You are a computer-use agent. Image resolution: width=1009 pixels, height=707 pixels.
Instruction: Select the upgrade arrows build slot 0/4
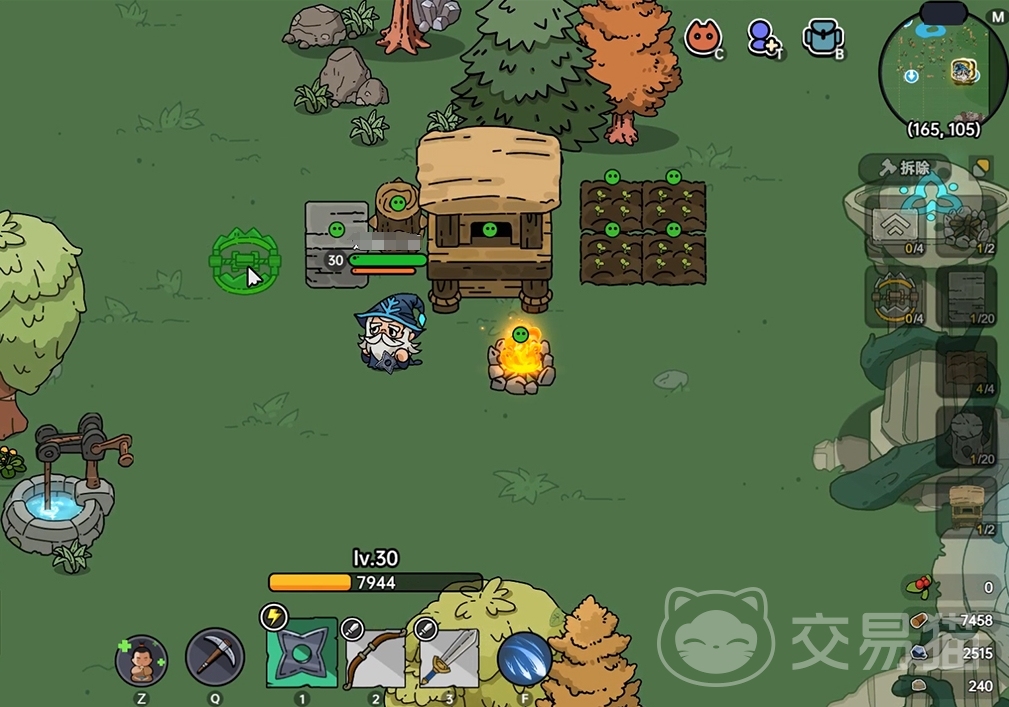(x=896, y=224)
